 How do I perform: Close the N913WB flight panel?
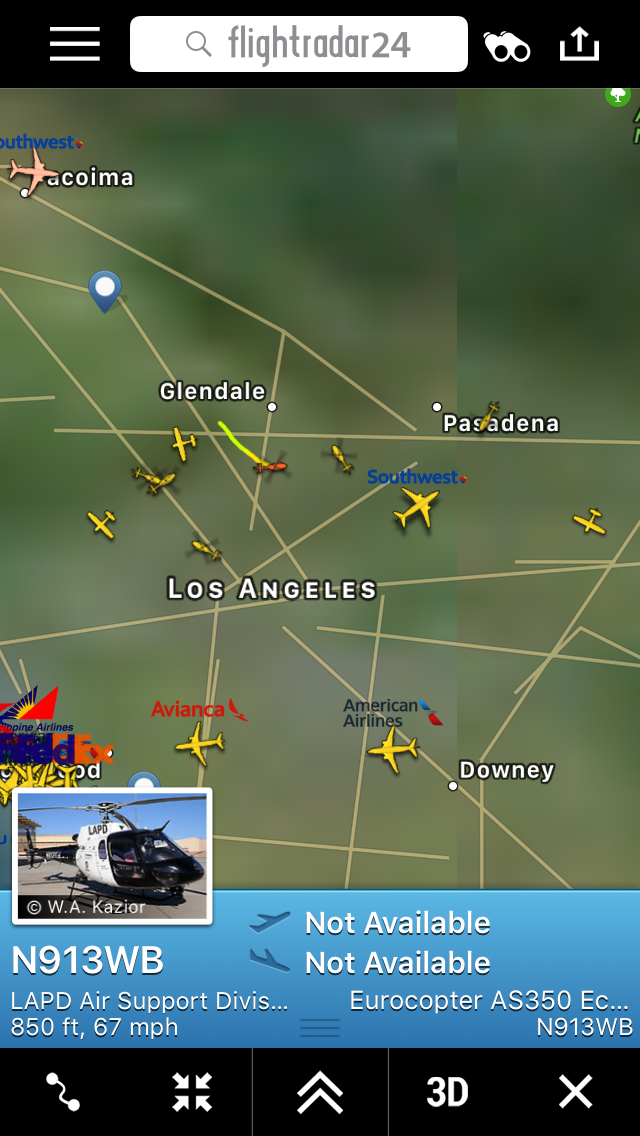[x=576, y=1092]
